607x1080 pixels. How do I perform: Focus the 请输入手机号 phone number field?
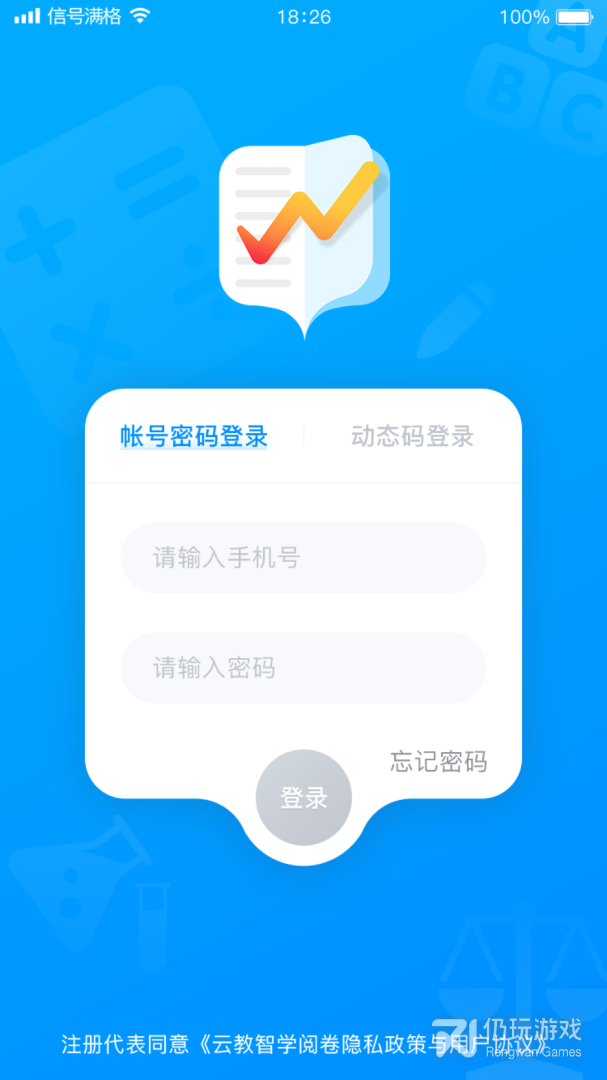point(303,558)
